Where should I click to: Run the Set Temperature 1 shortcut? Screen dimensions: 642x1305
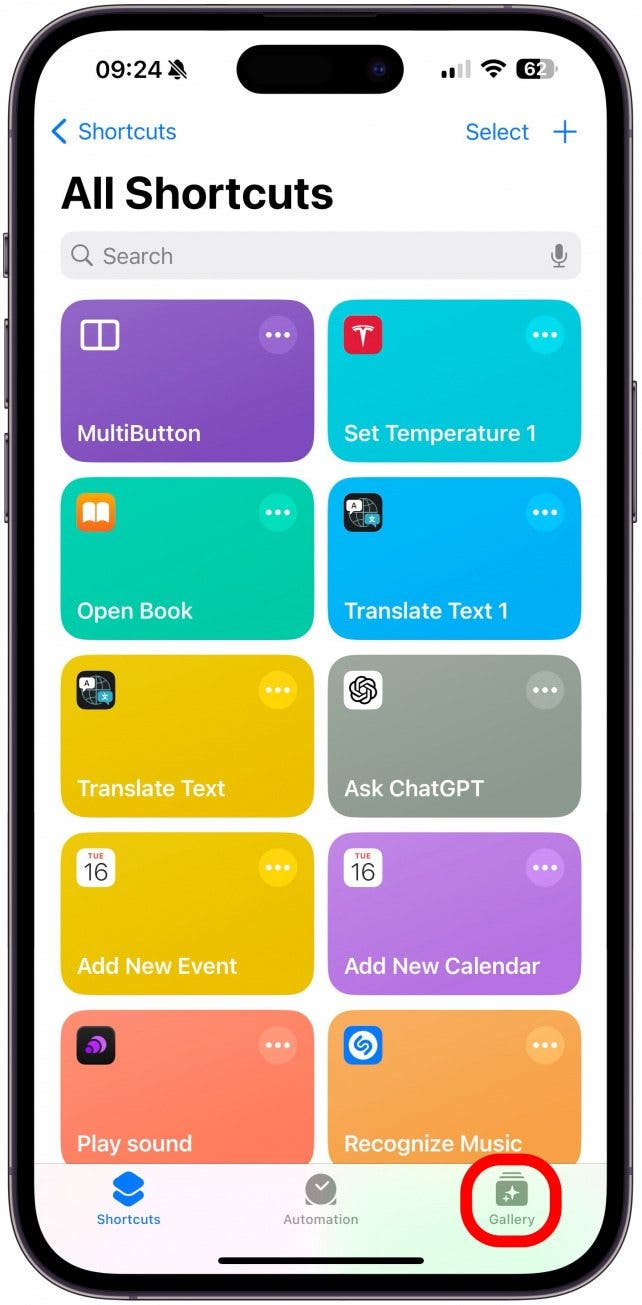pos(440,400)
